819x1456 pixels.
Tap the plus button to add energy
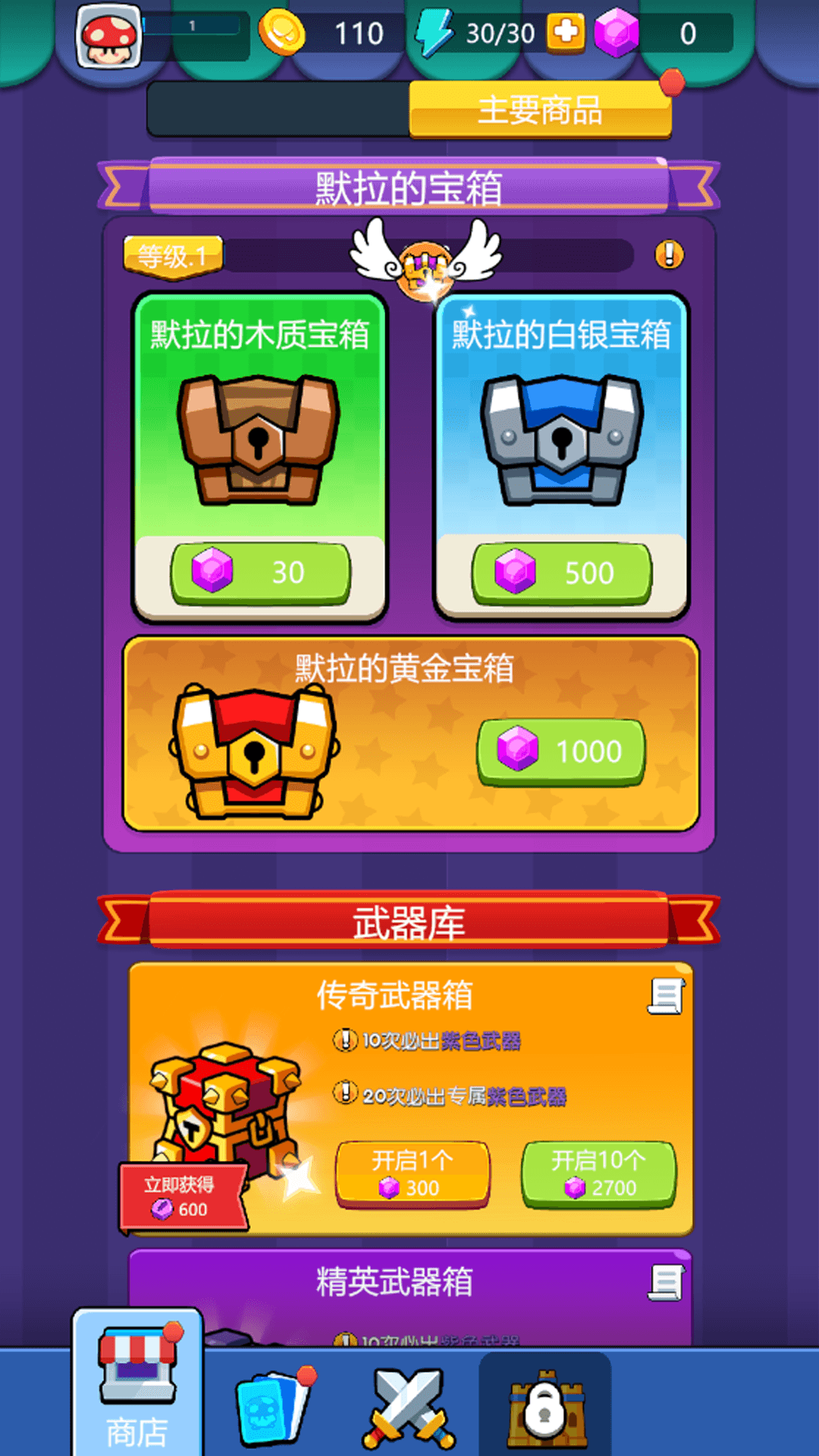566,33
